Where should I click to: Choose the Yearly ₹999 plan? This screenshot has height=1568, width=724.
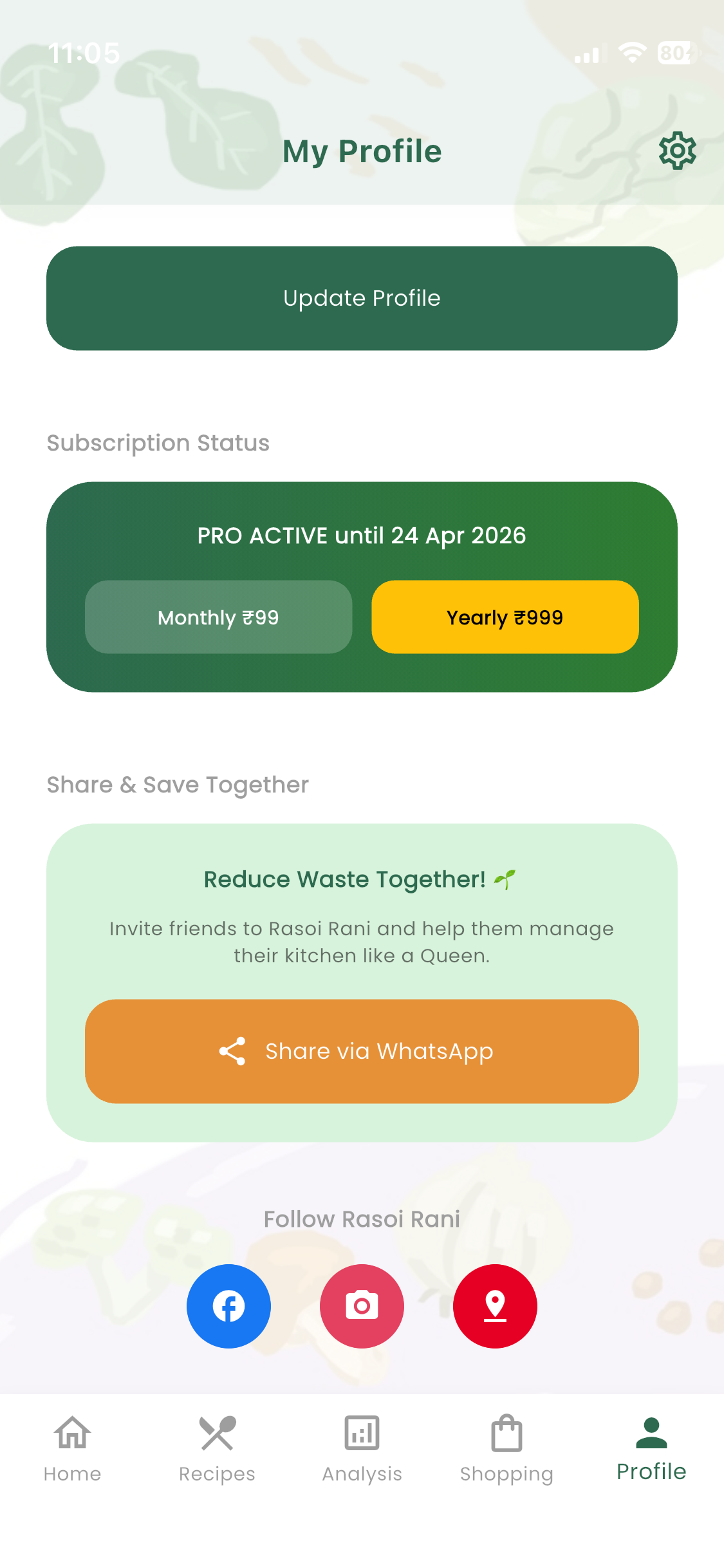click(505, 617)
